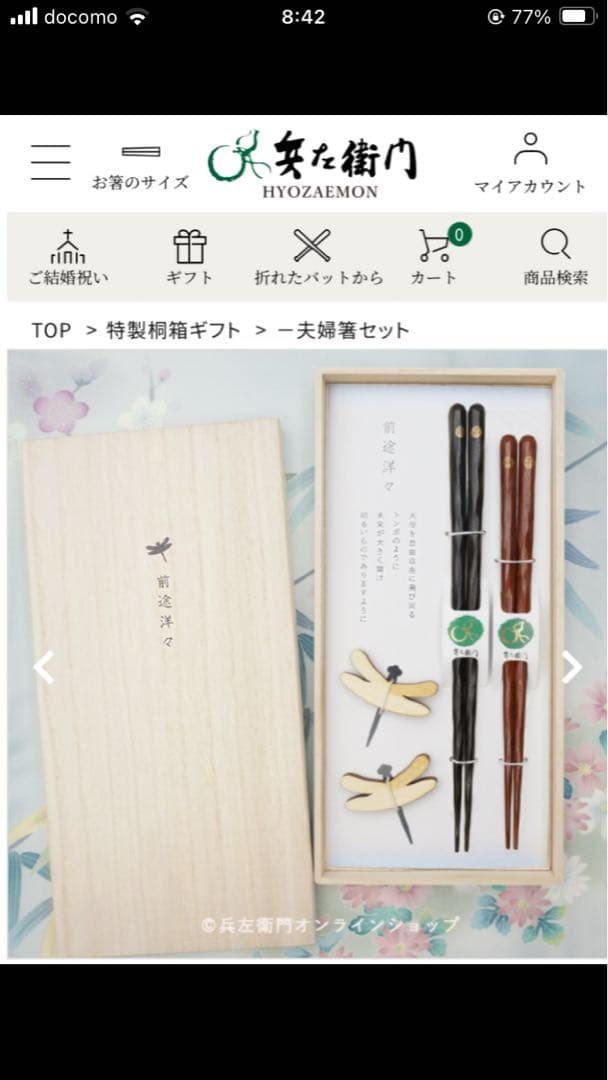Open 特製桐箱ギフト breadcrumb category
Viewport: 608px width, 1080px height.
pyautogui.click(x=174, y=330)
